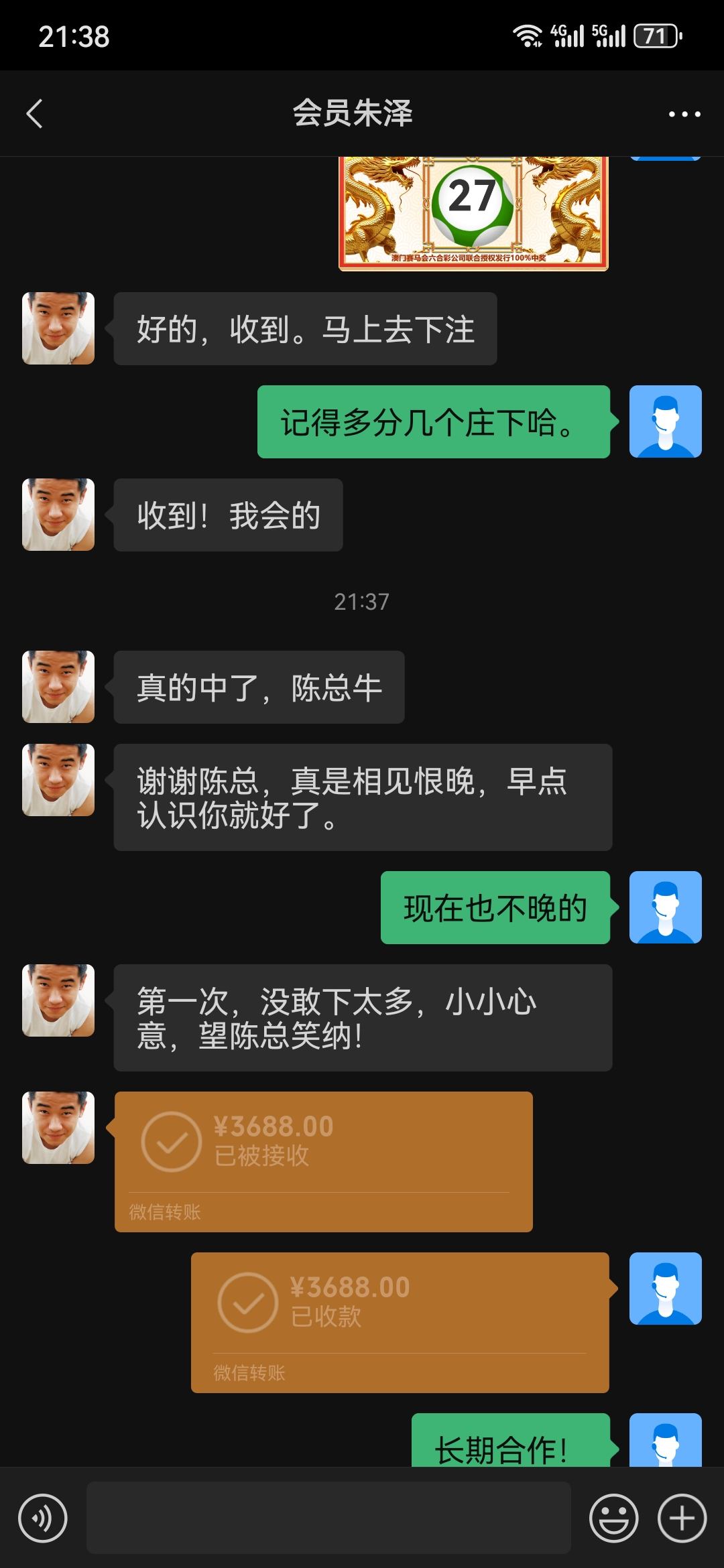Open my avatar beside 现在也不晚的

click(665, 907)
